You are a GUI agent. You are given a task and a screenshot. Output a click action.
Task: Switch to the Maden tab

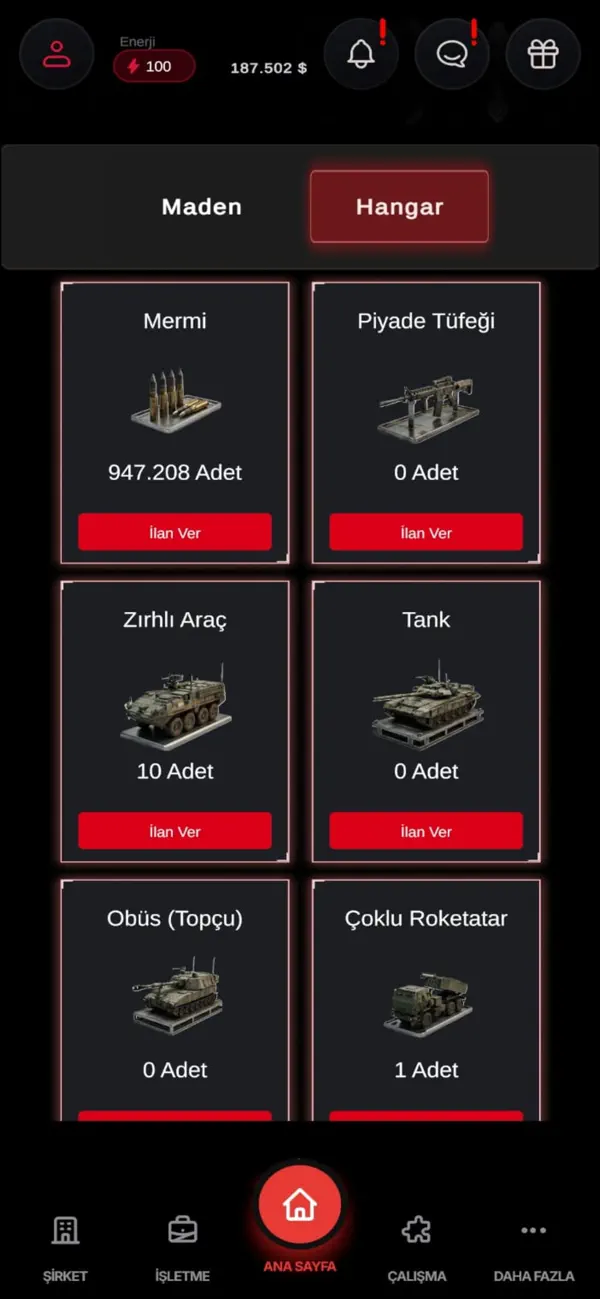[x=202, y=207]
